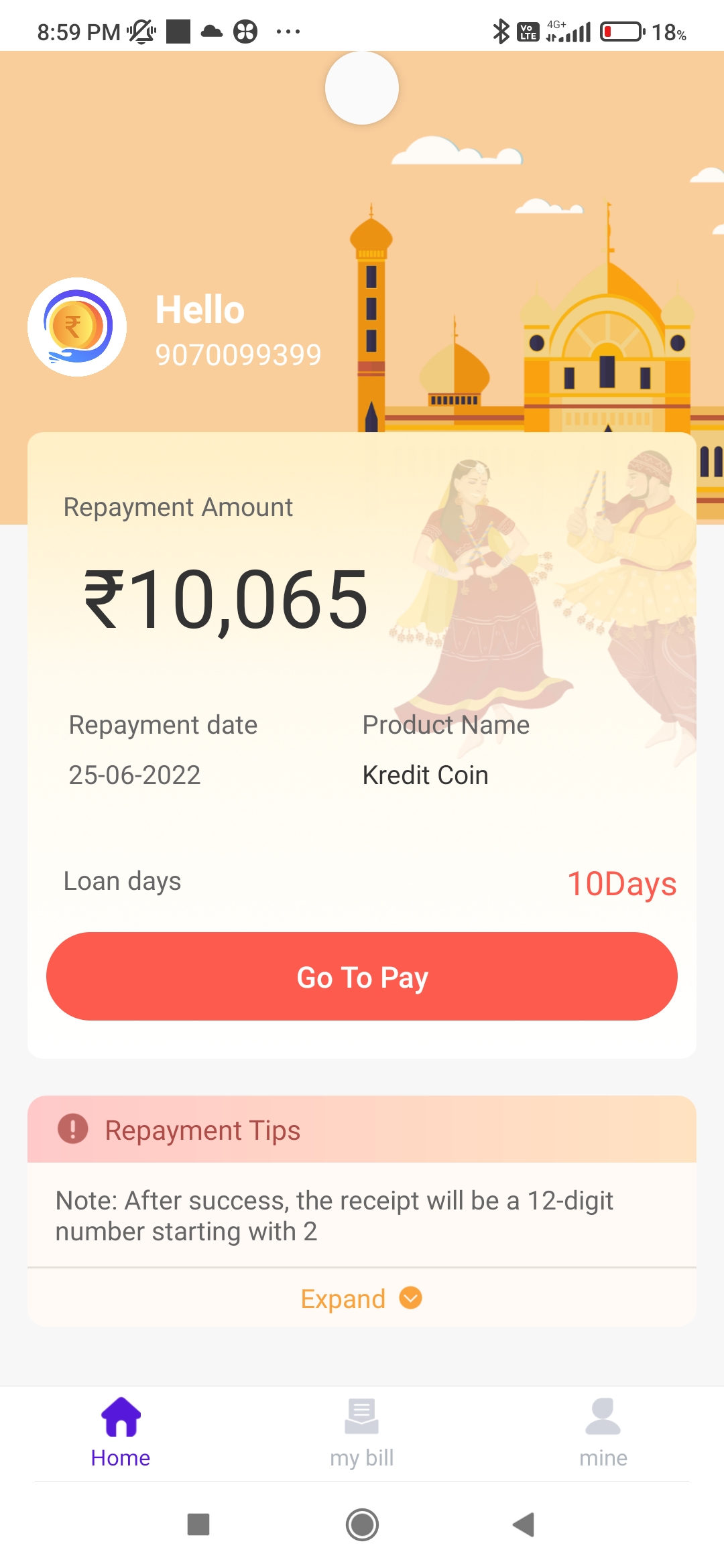Tap the Go To Pay button
The height and width of the screenshot is (1568, 724).
click(x=362, y=976)
